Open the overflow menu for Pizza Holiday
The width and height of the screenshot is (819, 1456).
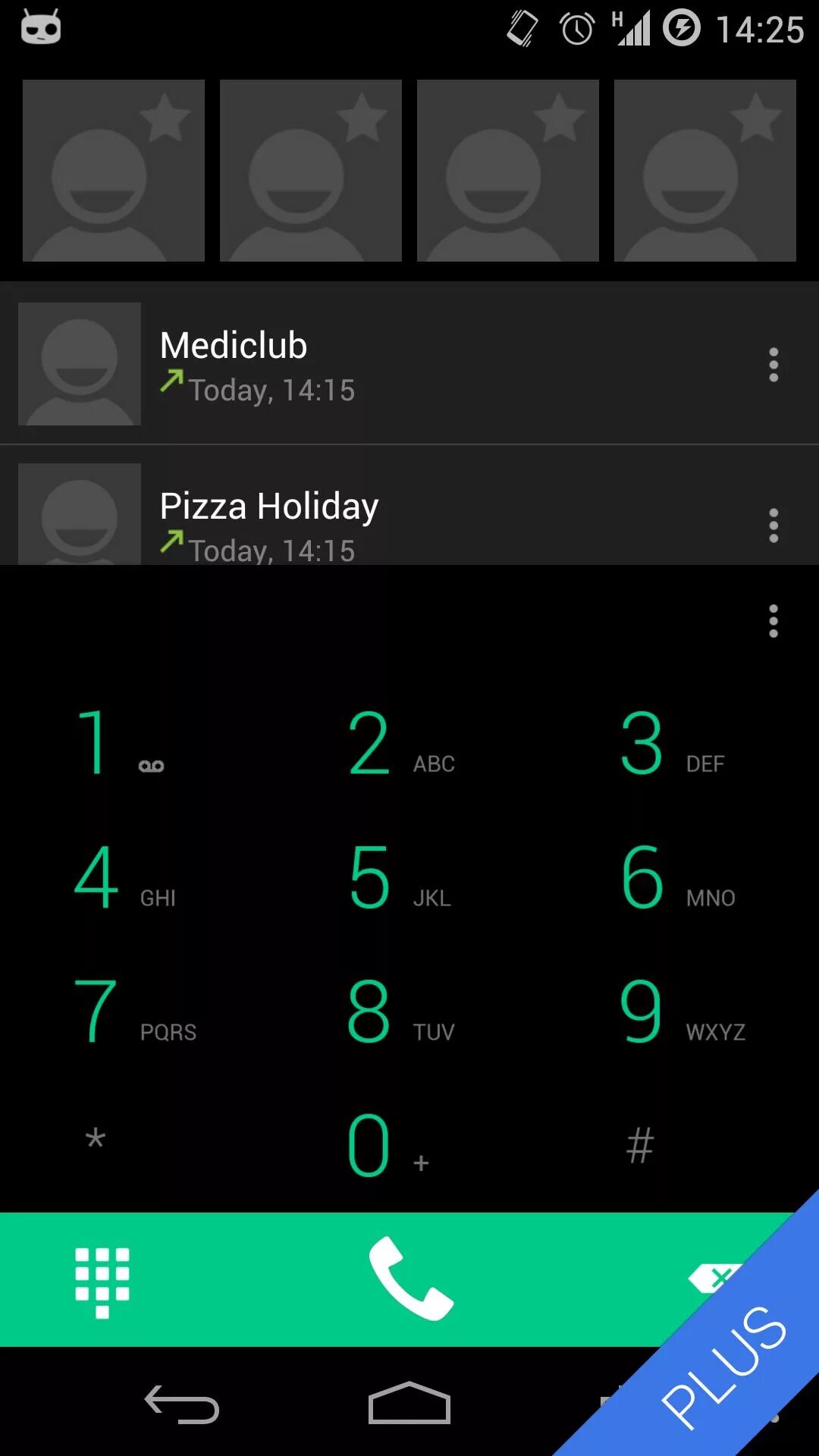coord(773,525)
